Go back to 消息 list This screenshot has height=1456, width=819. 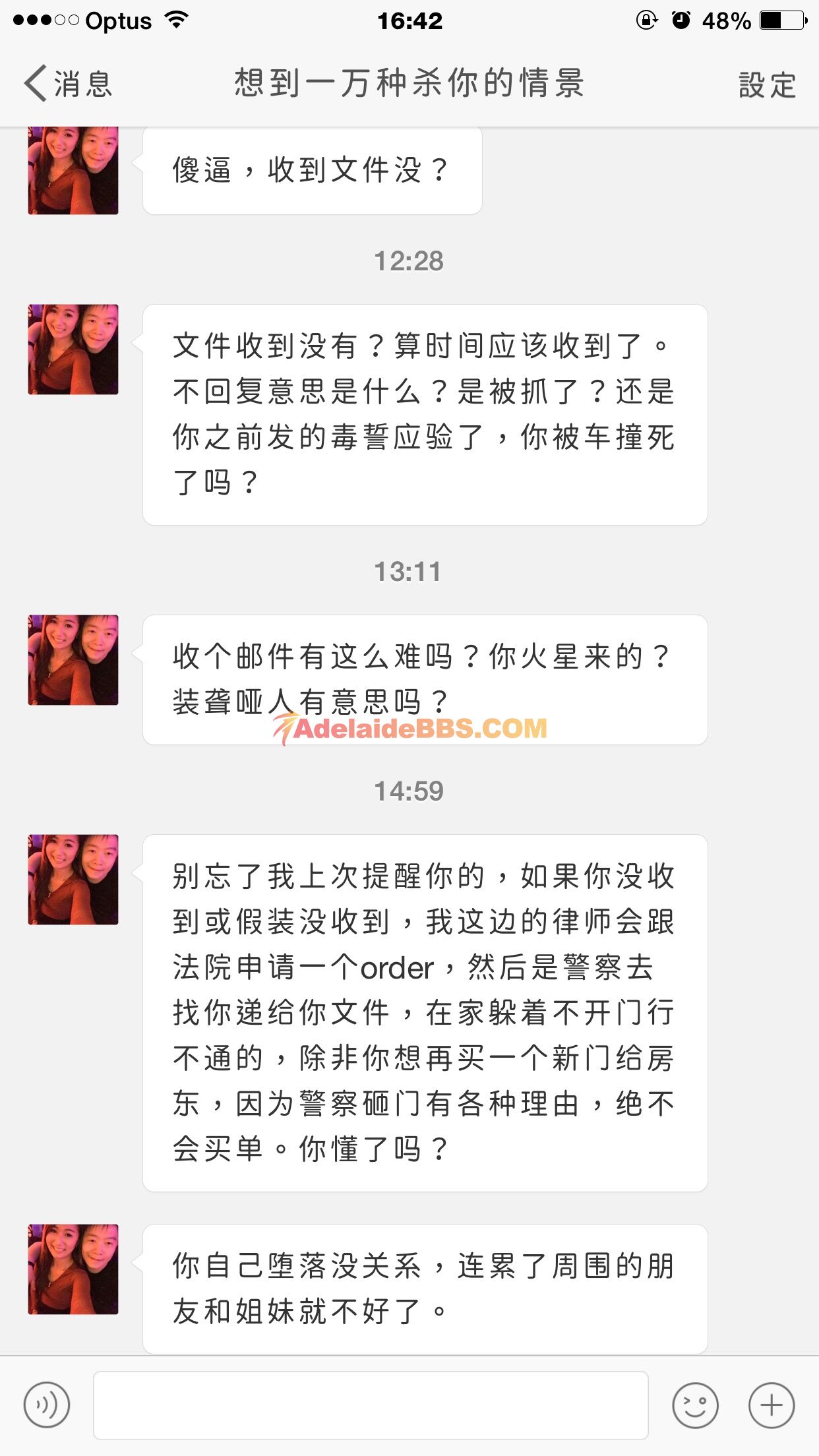pyautogui.click(x=69, y=84)
